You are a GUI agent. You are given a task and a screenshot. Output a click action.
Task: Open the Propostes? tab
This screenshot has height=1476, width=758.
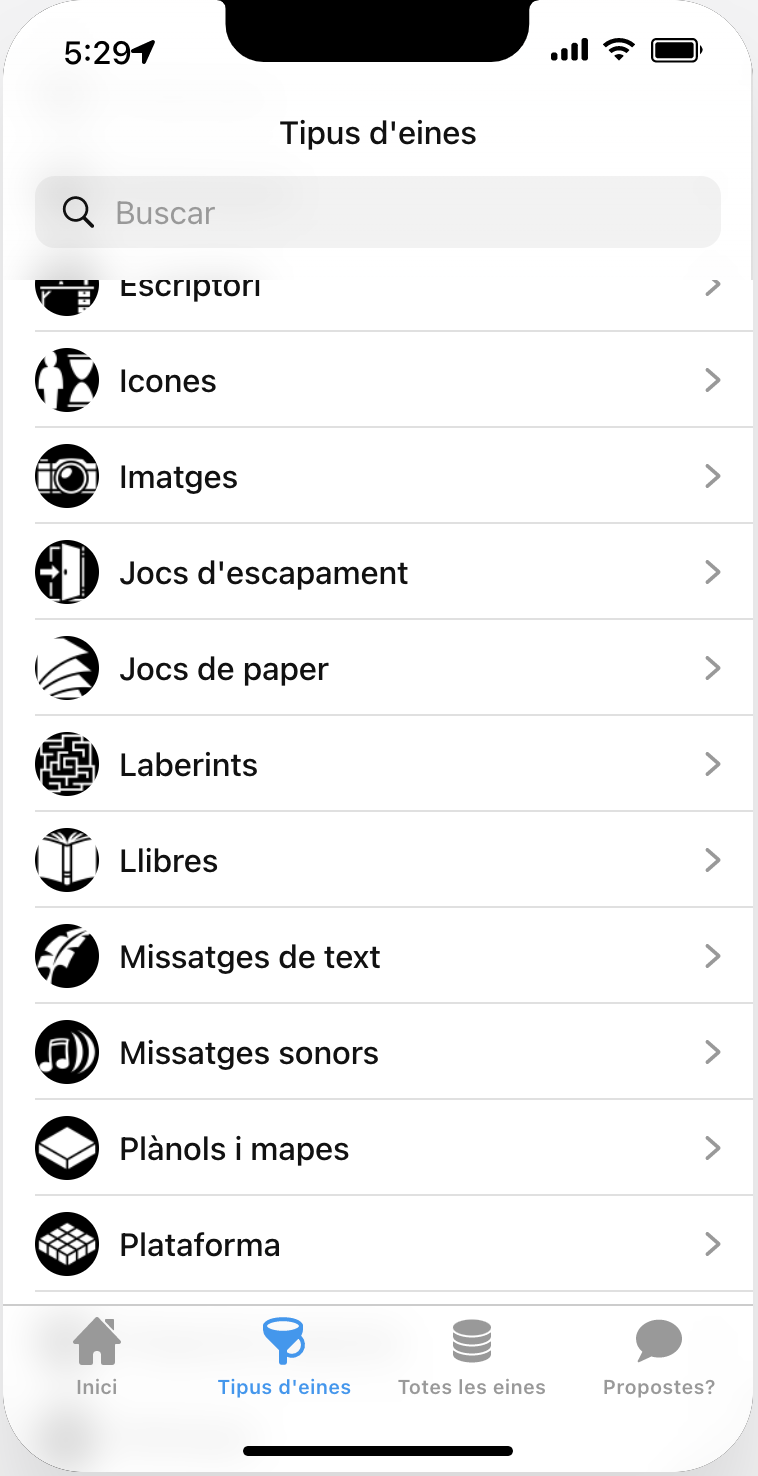tap(659, 1357)
